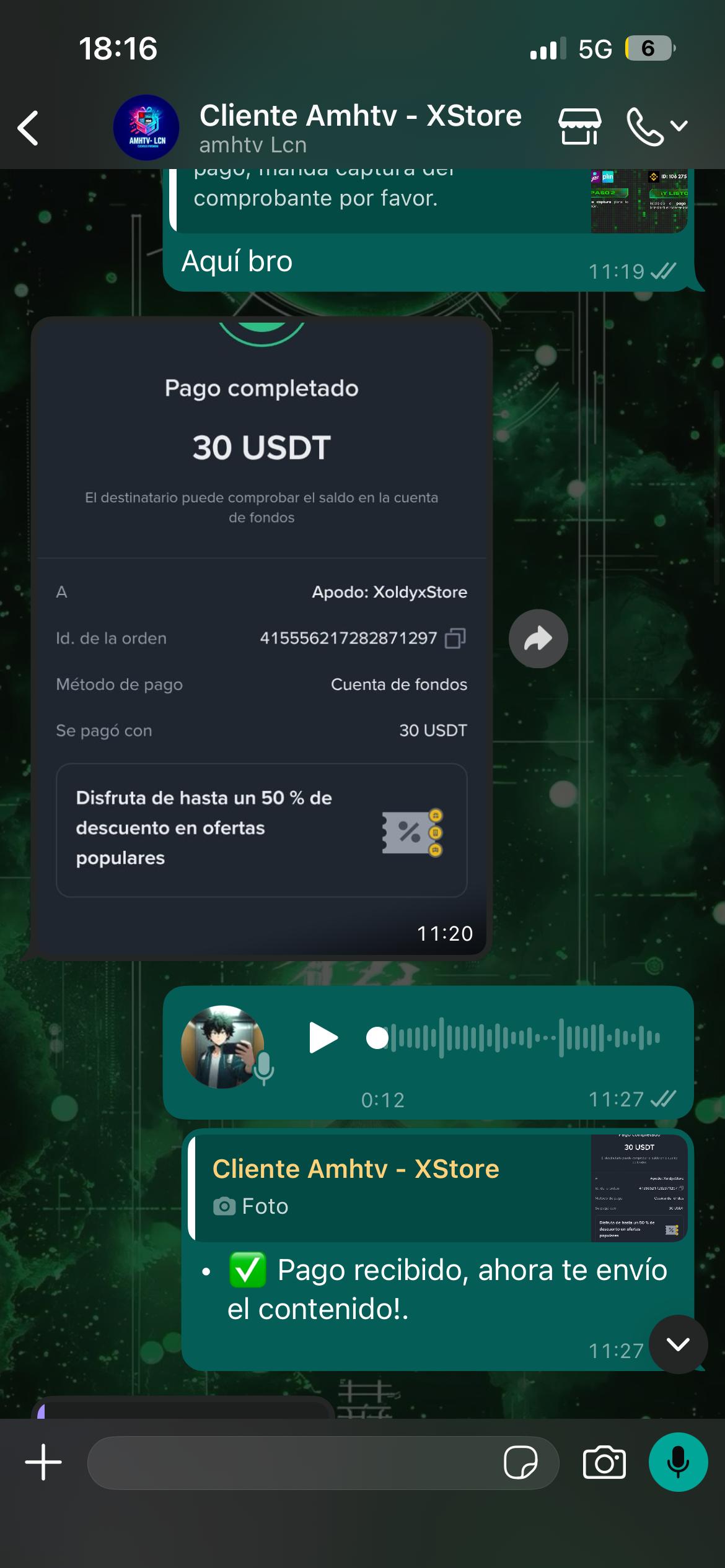Open the attachment plus menu
Viewport: 725px width, 1568px height.
tap(43, 1462)
